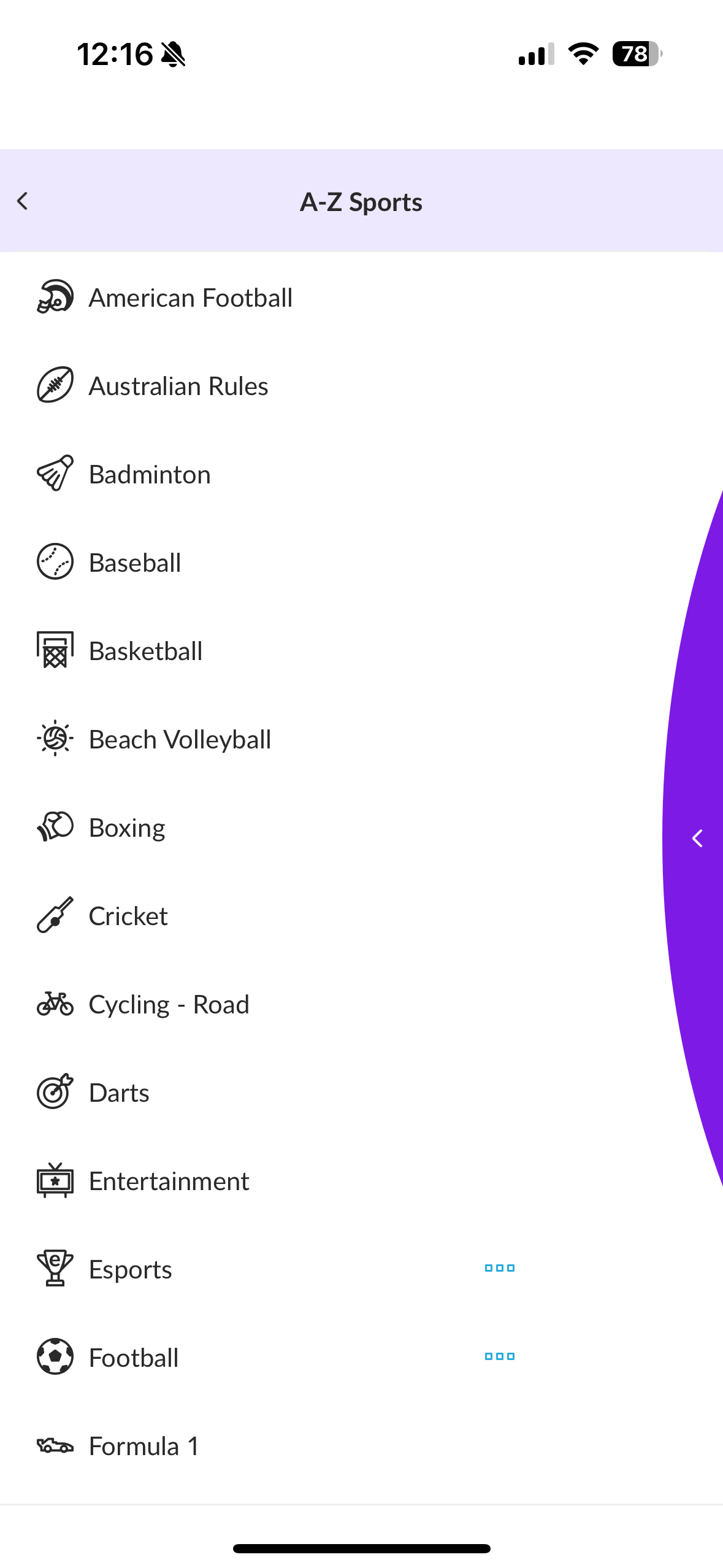Screen dimensions: 723x1568
Task: Open the Cycling - Road section
Action: tap(169, 1004)
